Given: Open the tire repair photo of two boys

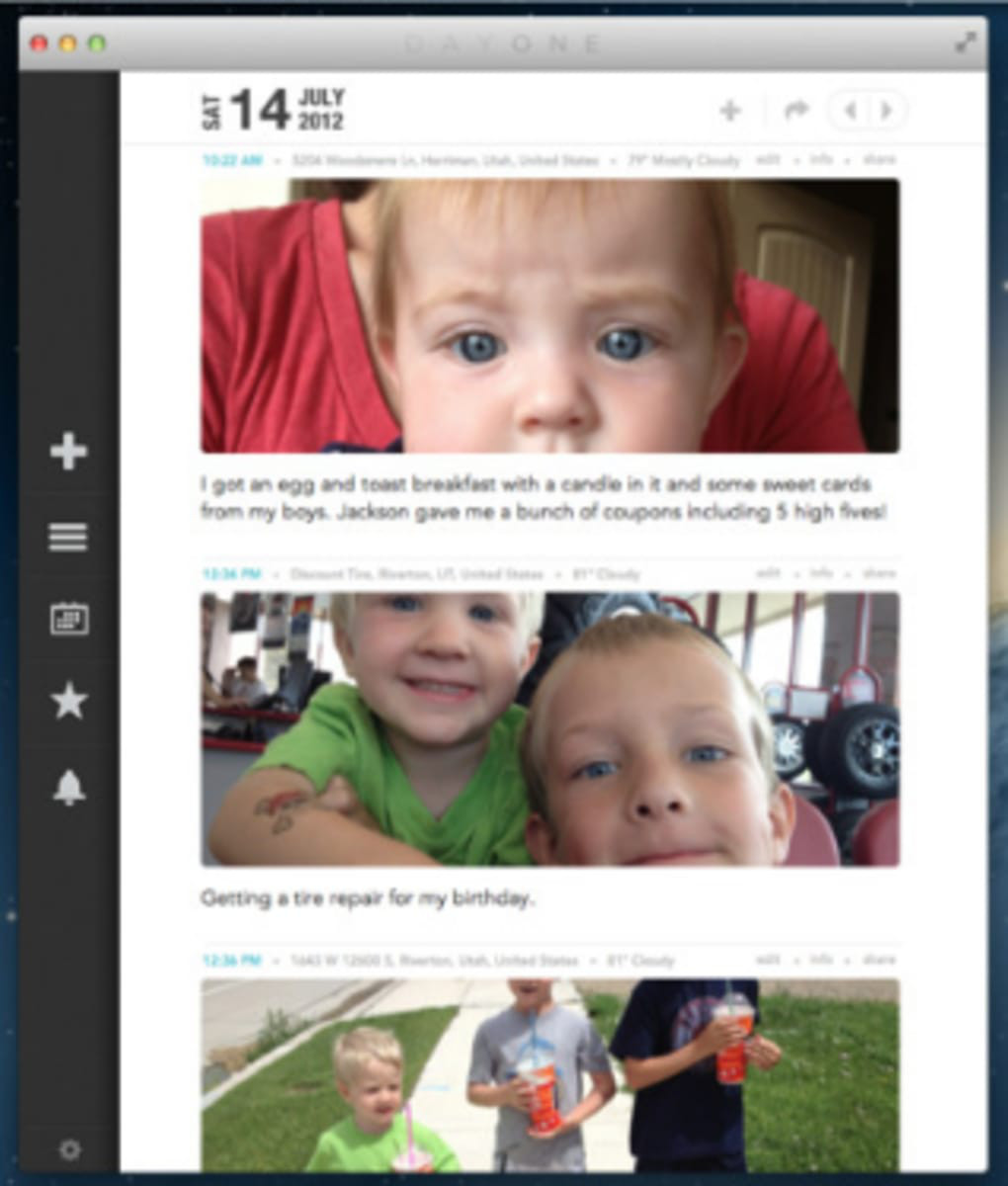Looking at the screenshot, I should [549, 729].
